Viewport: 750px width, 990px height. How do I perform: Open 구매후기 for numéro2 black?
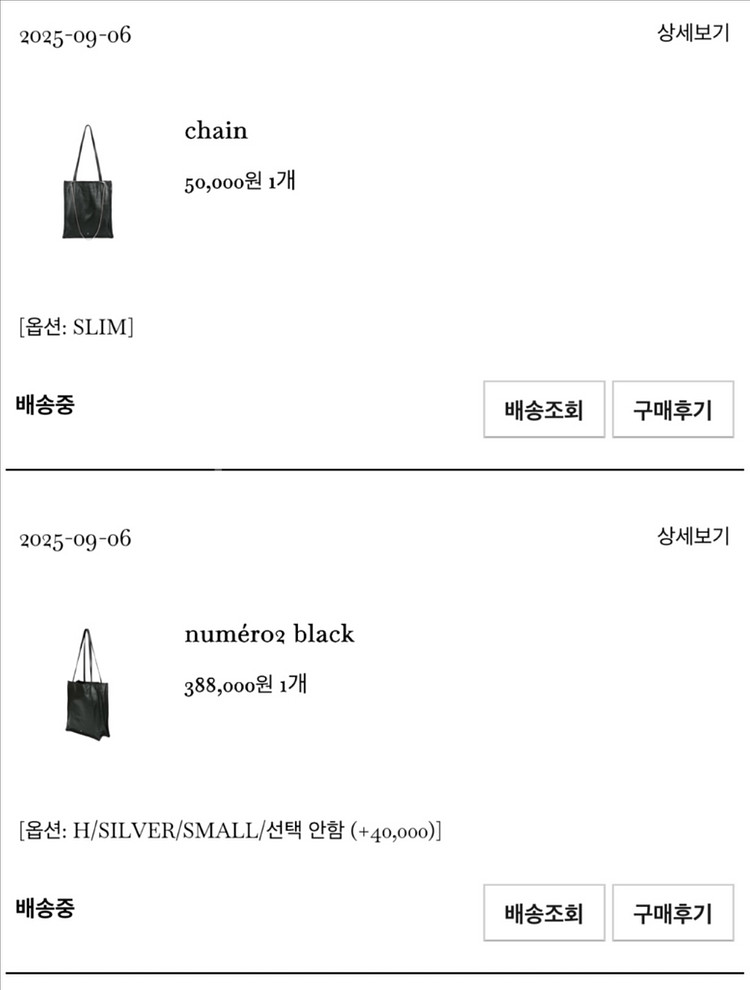tap(673, 912)
